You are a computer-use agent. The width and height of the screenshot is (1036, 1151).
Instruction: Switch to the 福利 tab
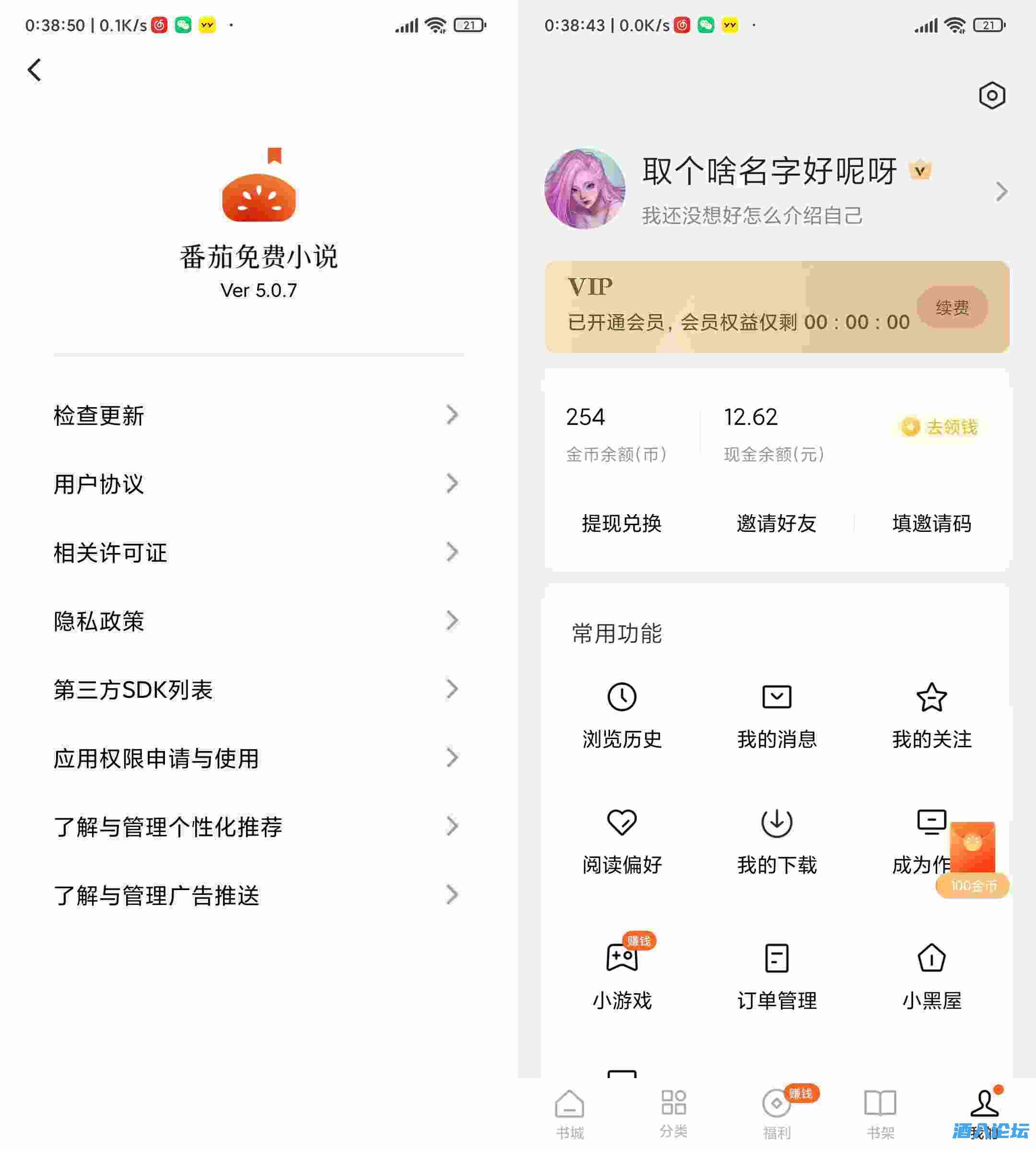tap(777, 1114)
